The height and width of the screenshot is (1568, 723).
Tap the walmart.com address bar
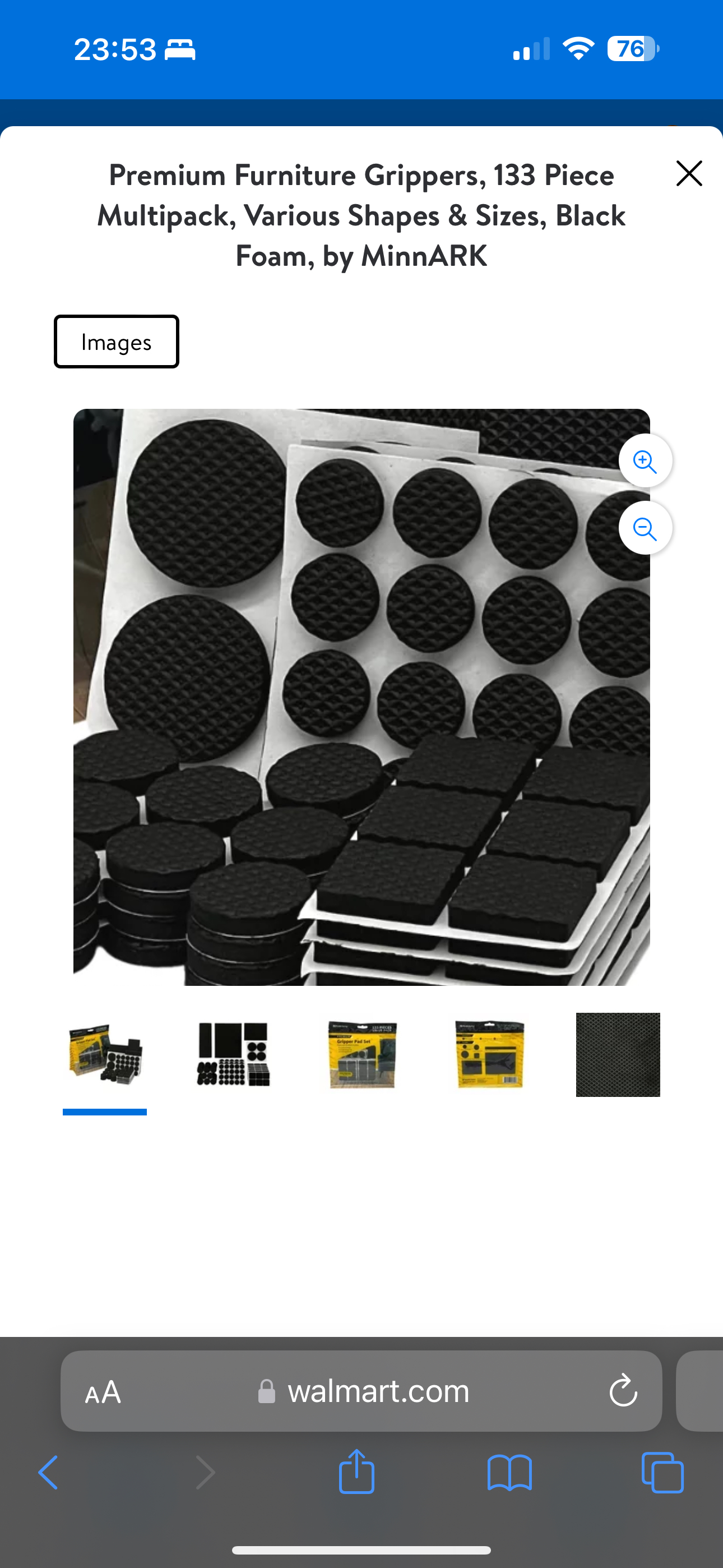377,1391
